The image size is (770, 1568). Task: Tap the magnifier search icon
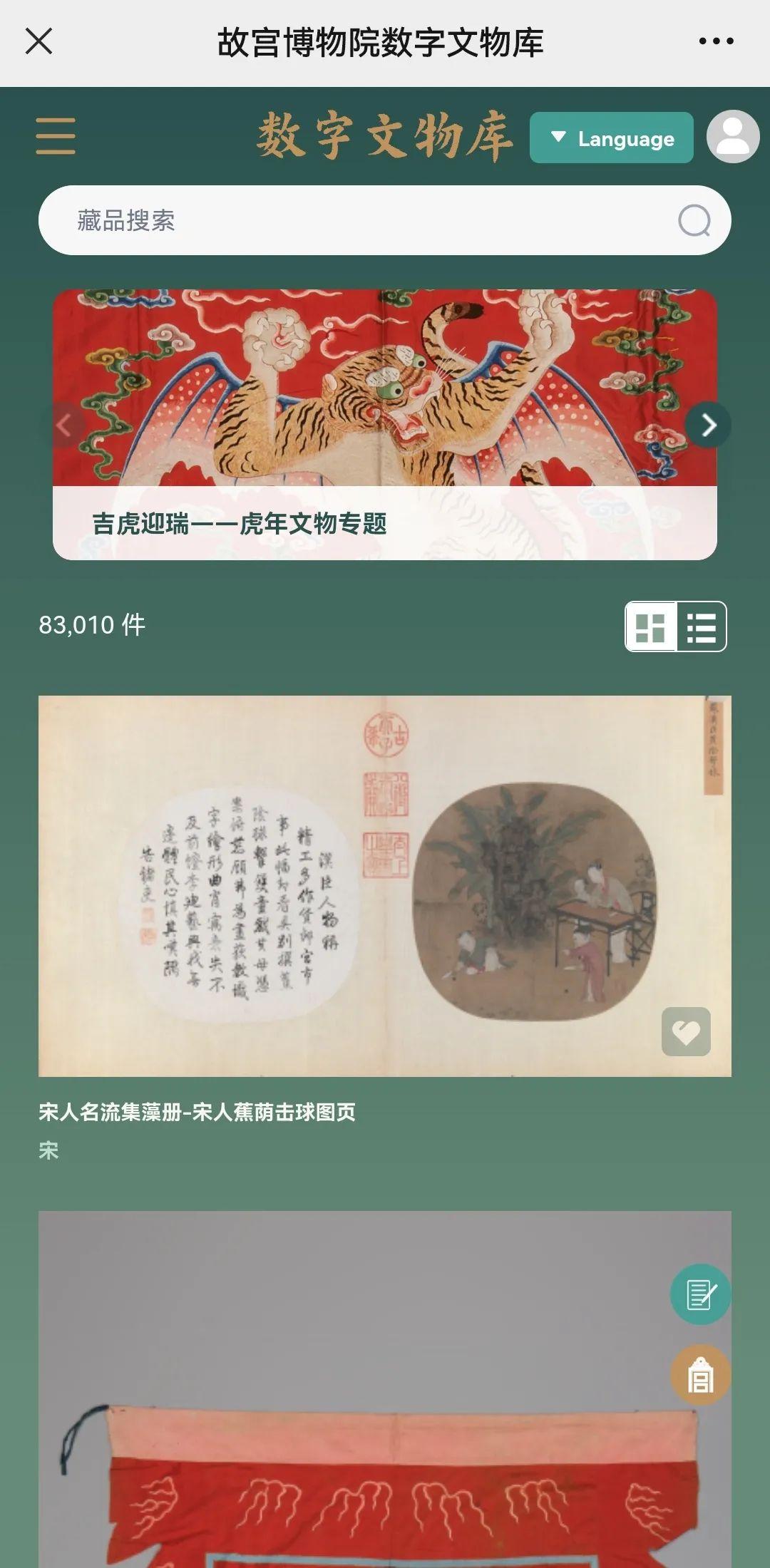pos(694,220)
